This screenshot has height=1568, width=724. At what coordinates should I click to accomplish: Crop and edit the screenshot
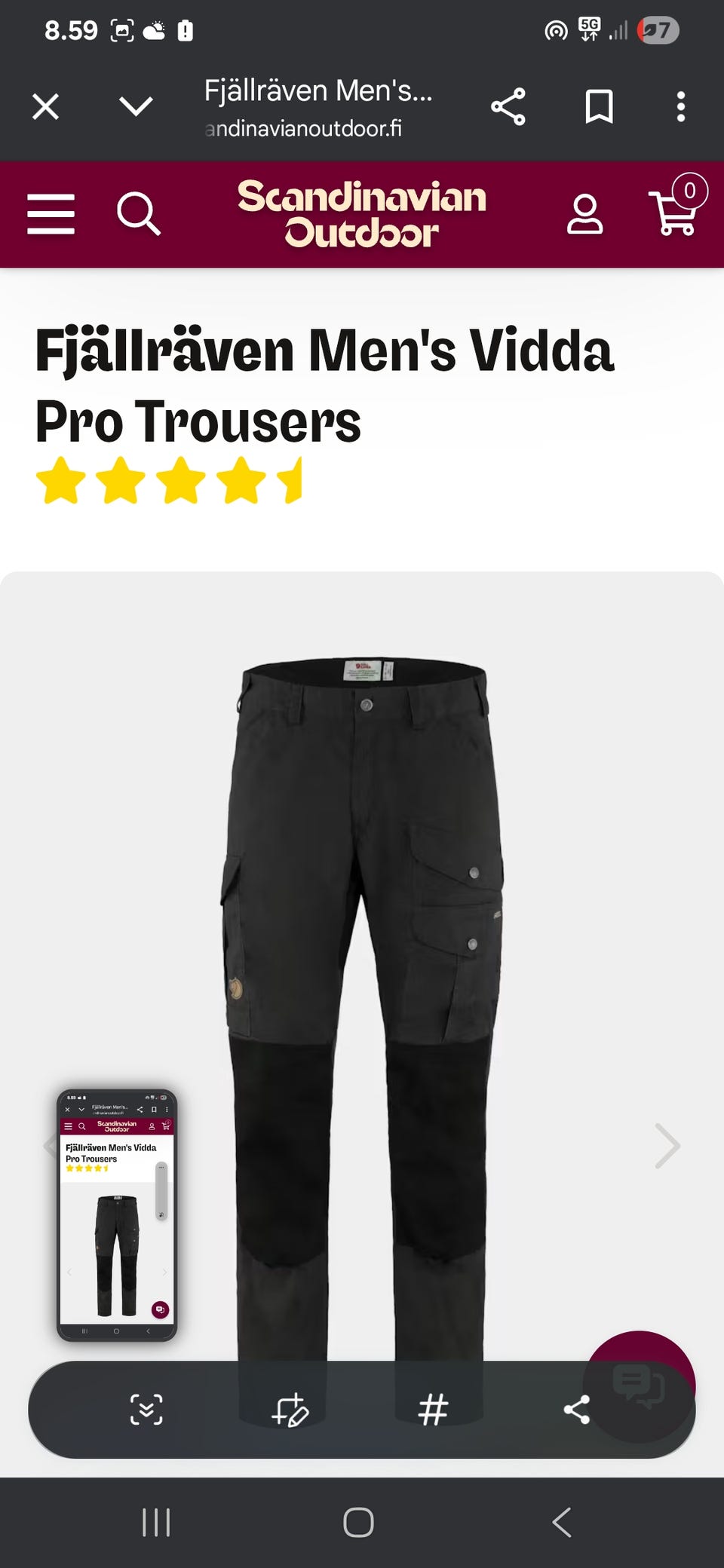290,1409
